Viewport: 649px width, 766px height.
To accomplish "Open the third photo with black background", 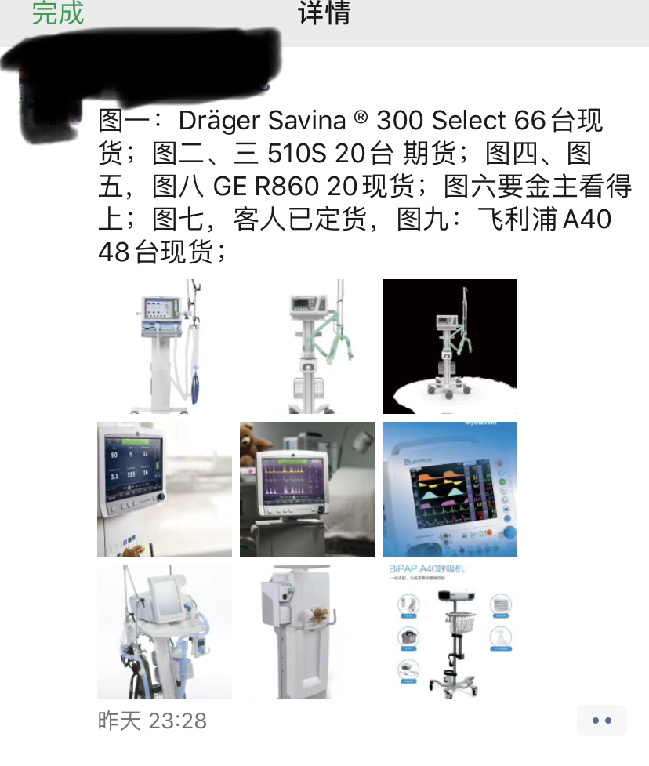I will click(x=450, y=346).
